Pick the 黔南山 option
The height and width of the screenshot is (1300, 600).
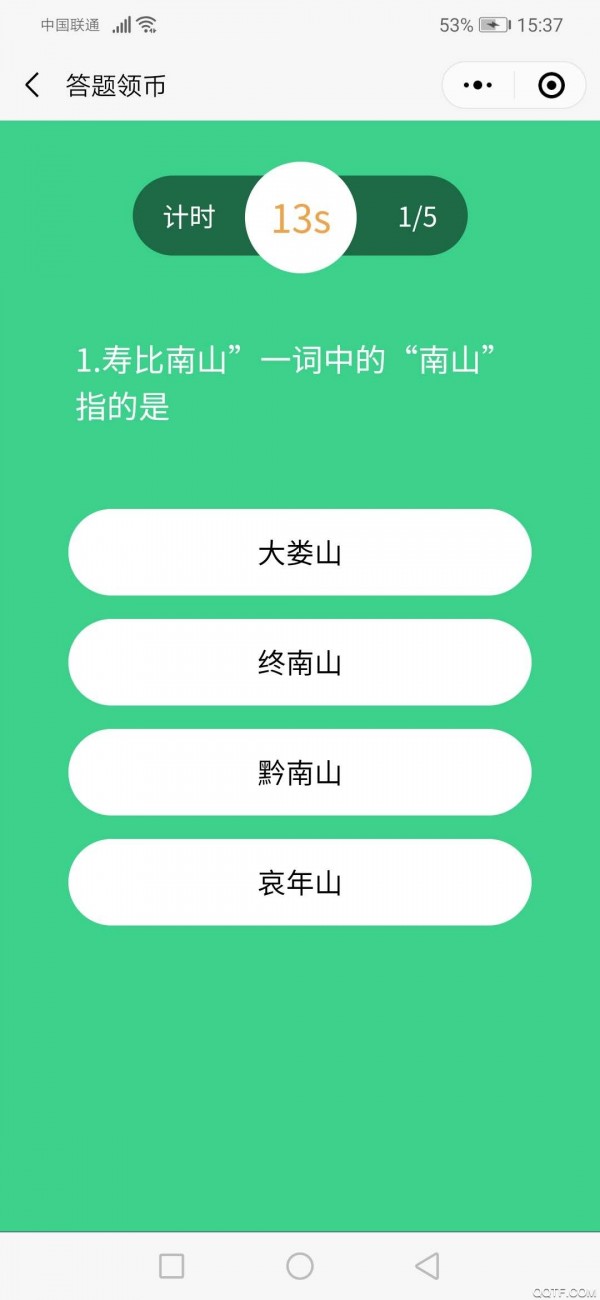[300, 773]
